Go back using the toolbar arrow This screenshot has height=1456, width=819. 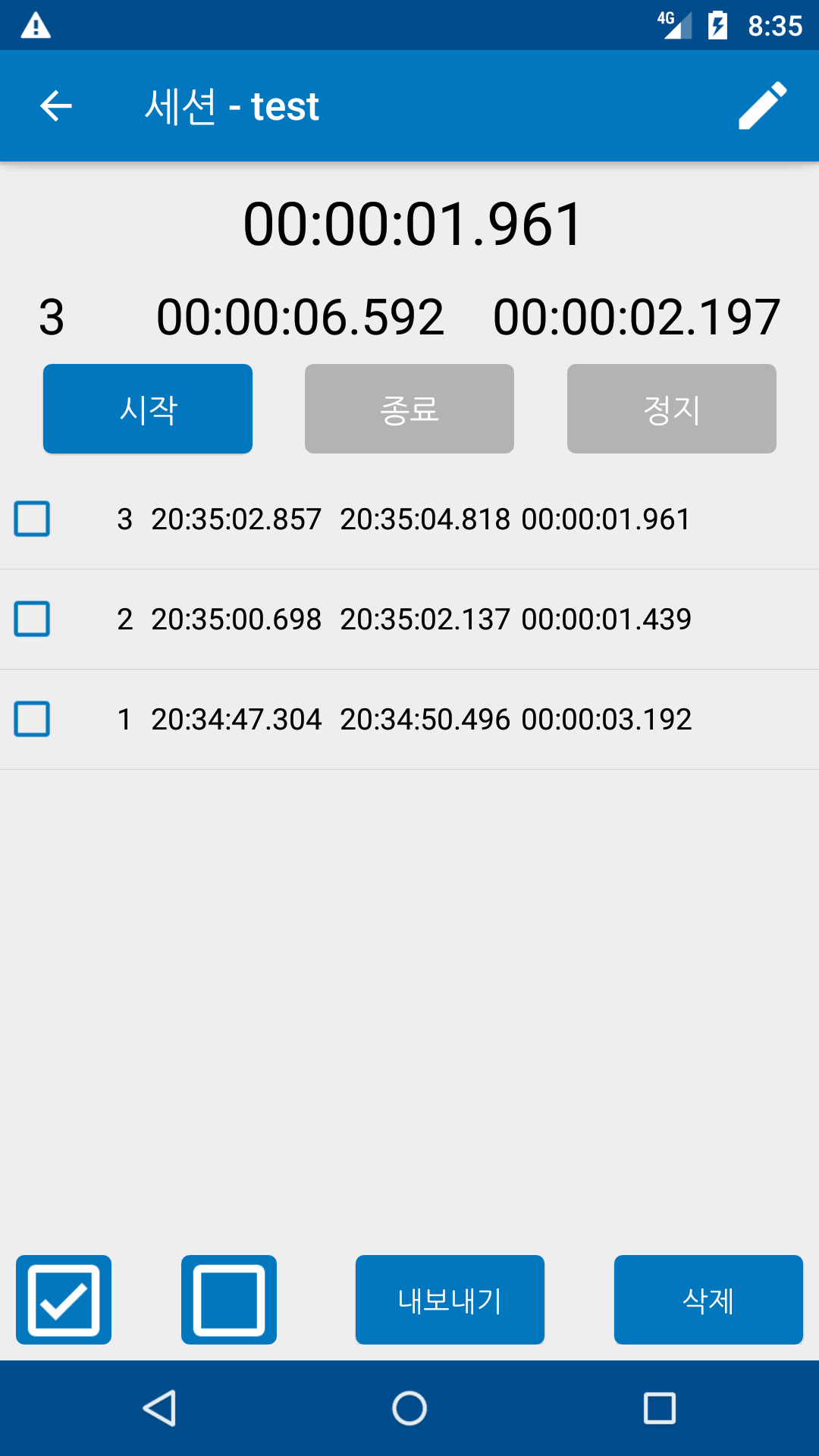[x=56, y=105]
